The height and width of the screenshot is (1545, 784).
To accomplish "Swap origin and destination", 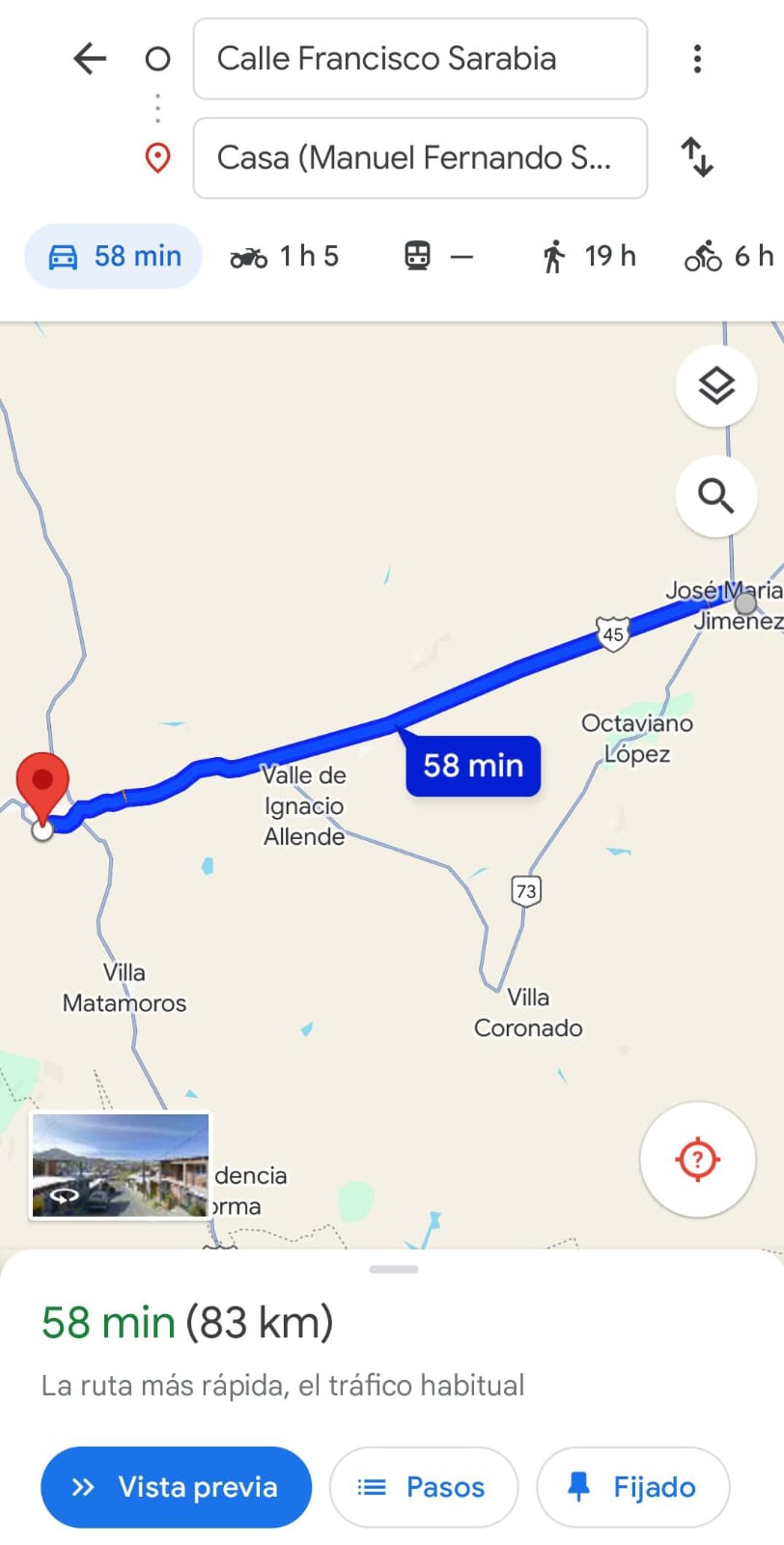I will pos(697,157).
